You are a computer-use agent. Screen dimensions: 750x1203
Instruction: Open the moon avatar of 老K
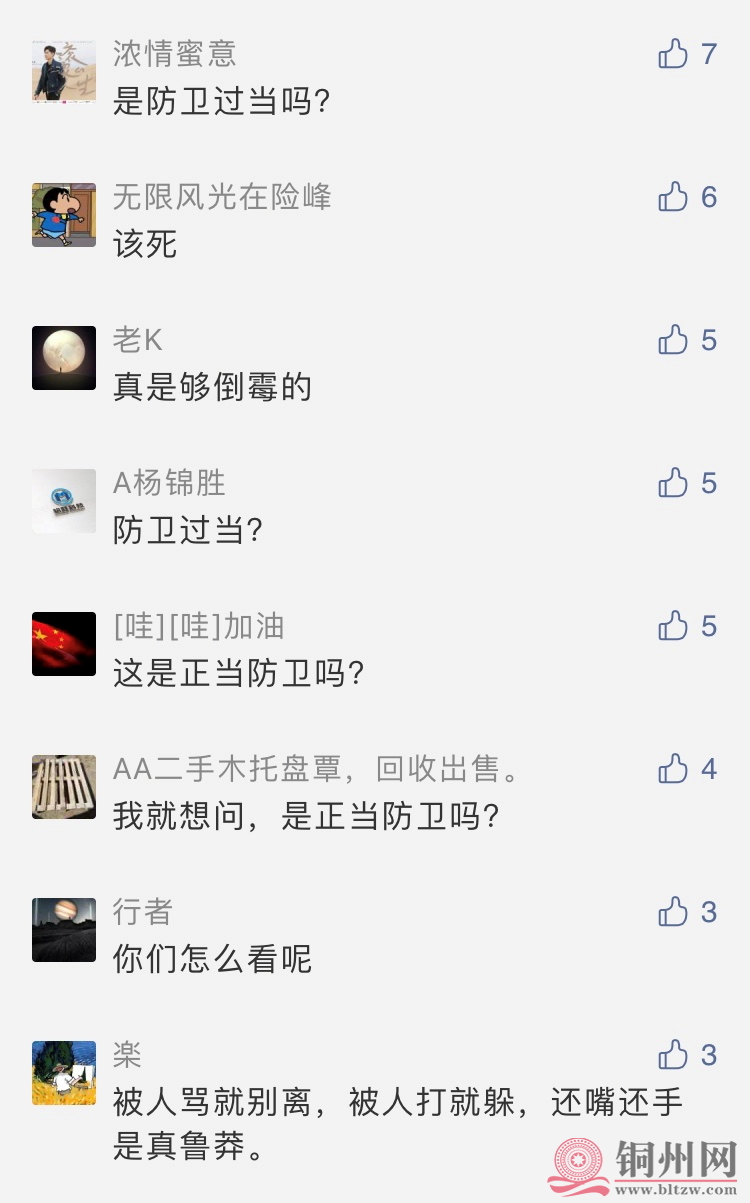click(63, 358)
